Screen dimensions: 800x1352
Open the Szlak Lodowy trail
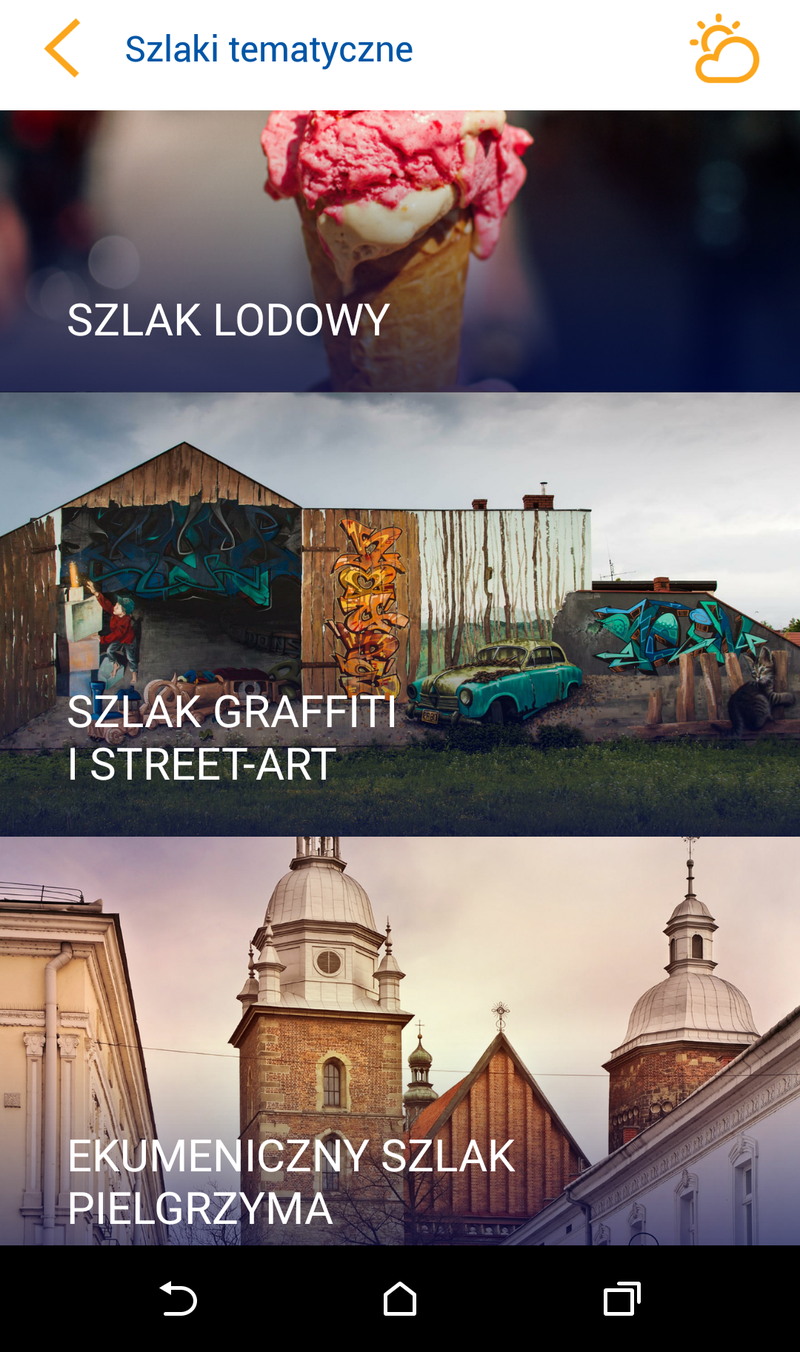point(400,252)
